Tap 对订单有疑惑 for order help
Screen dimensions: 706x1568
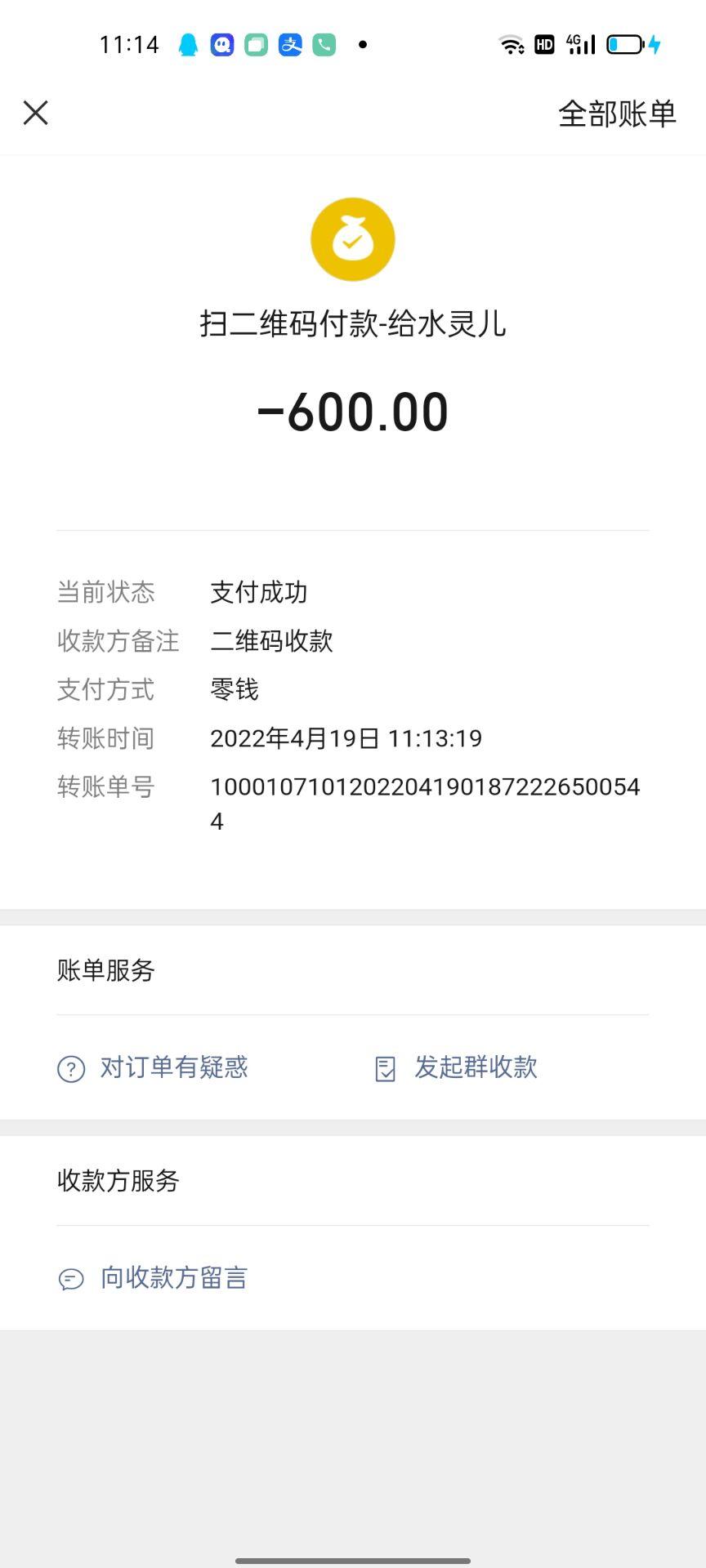[x=154, y=1067]
